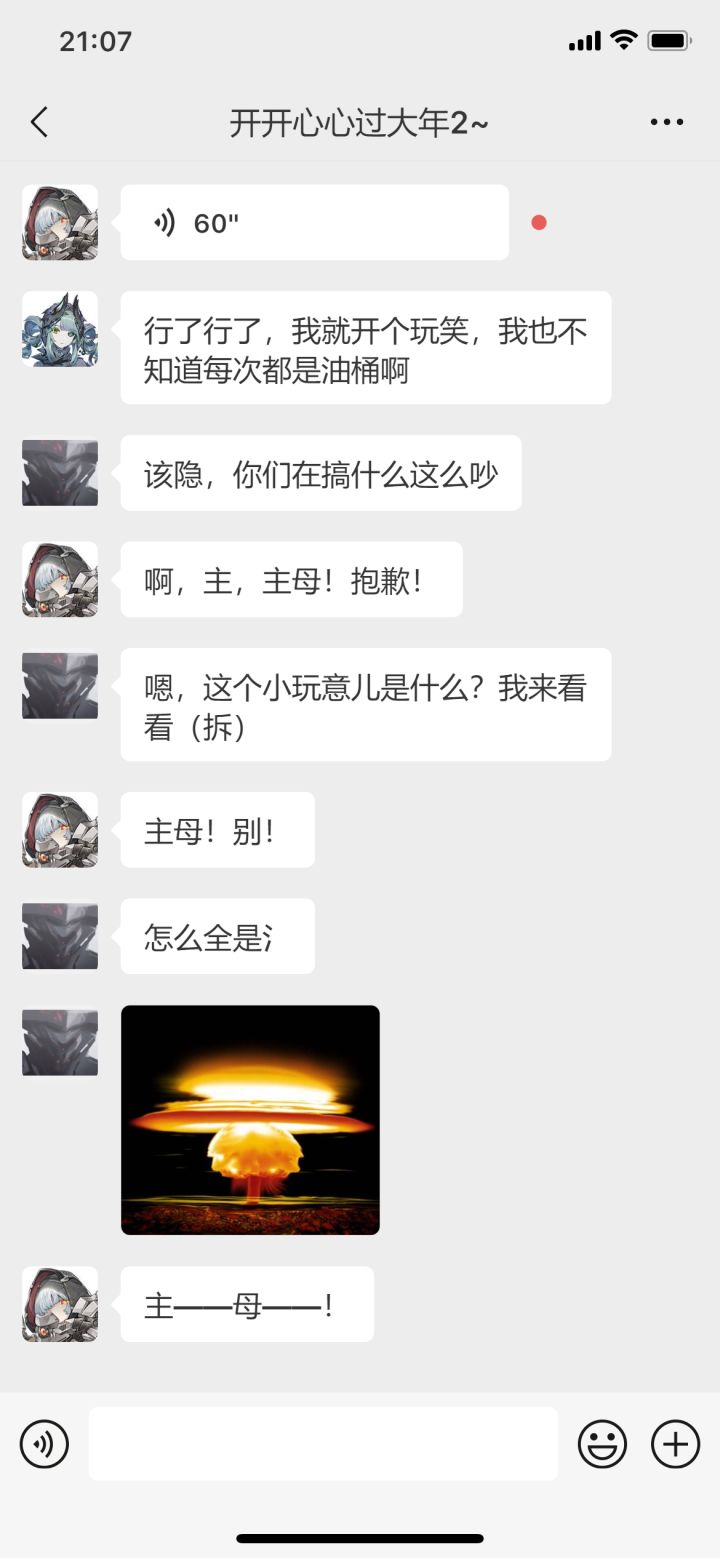Tap the red unread dot beside the voice message
The height and width of the screenshot is (1558, 720).
click(x=539, y=222)
